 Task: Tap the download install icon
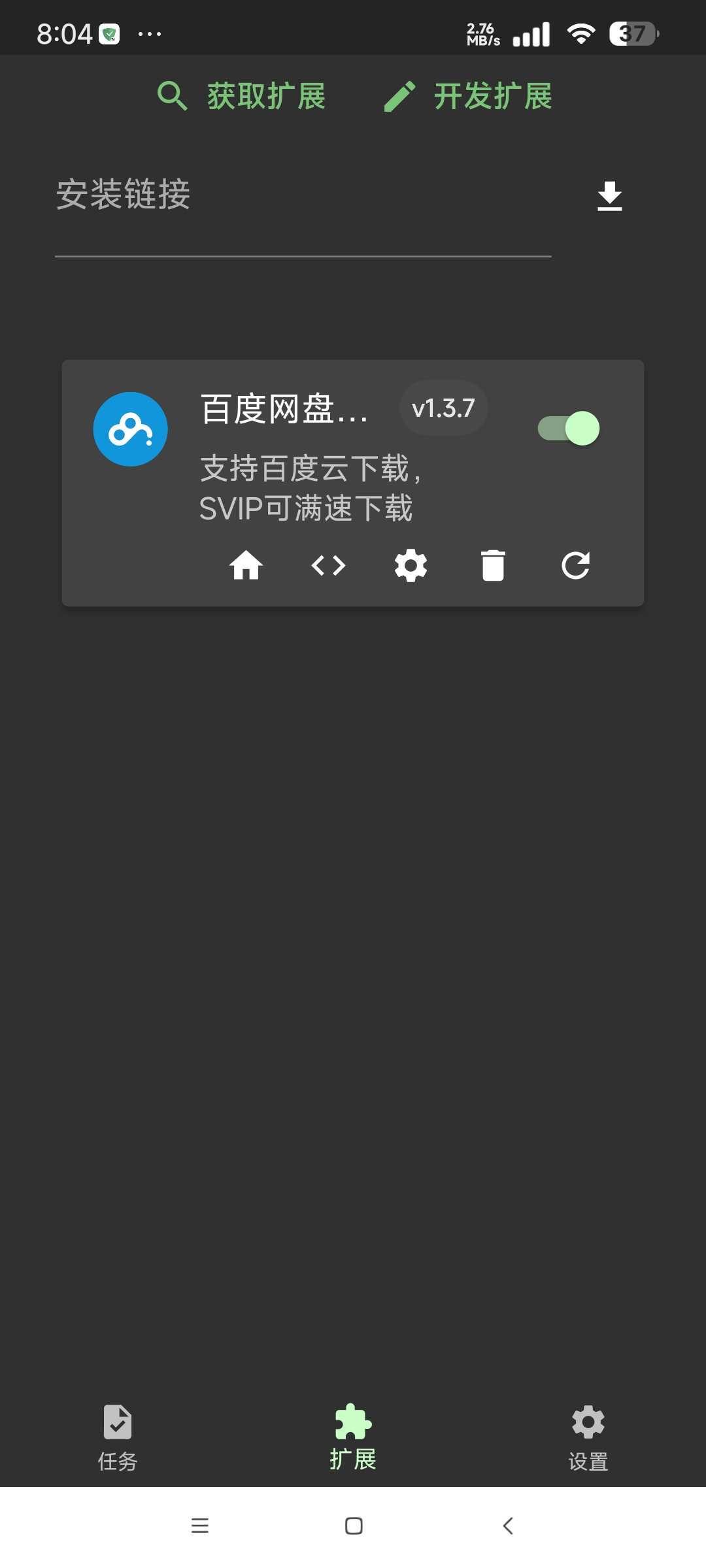coord(609,196)
